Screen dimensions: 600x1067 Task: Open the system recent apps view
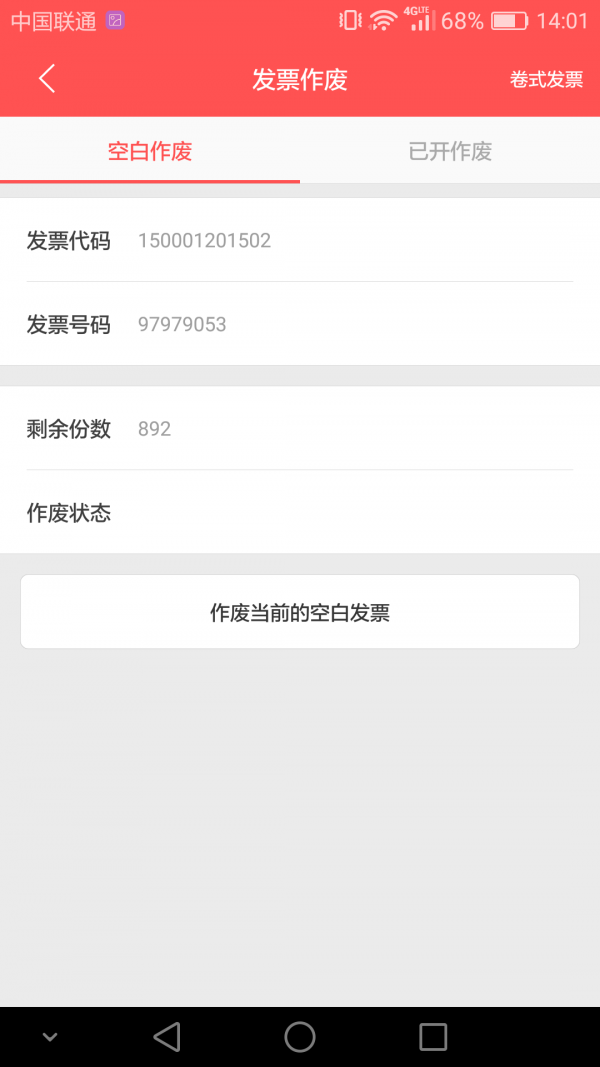click(432, 1037)
